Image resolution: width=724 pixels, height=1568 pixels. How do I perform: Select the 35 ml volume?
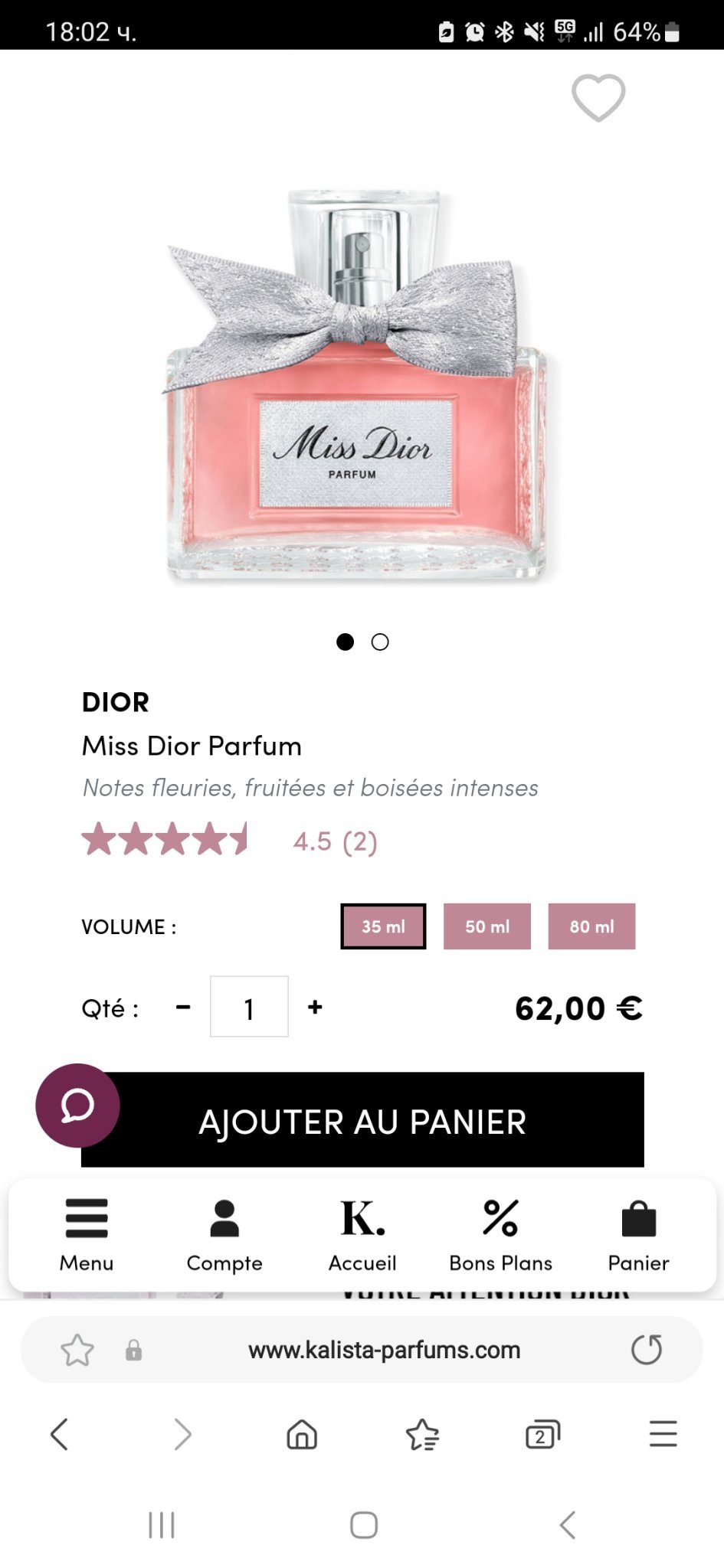pyautogui.click(x=383, y=926)
